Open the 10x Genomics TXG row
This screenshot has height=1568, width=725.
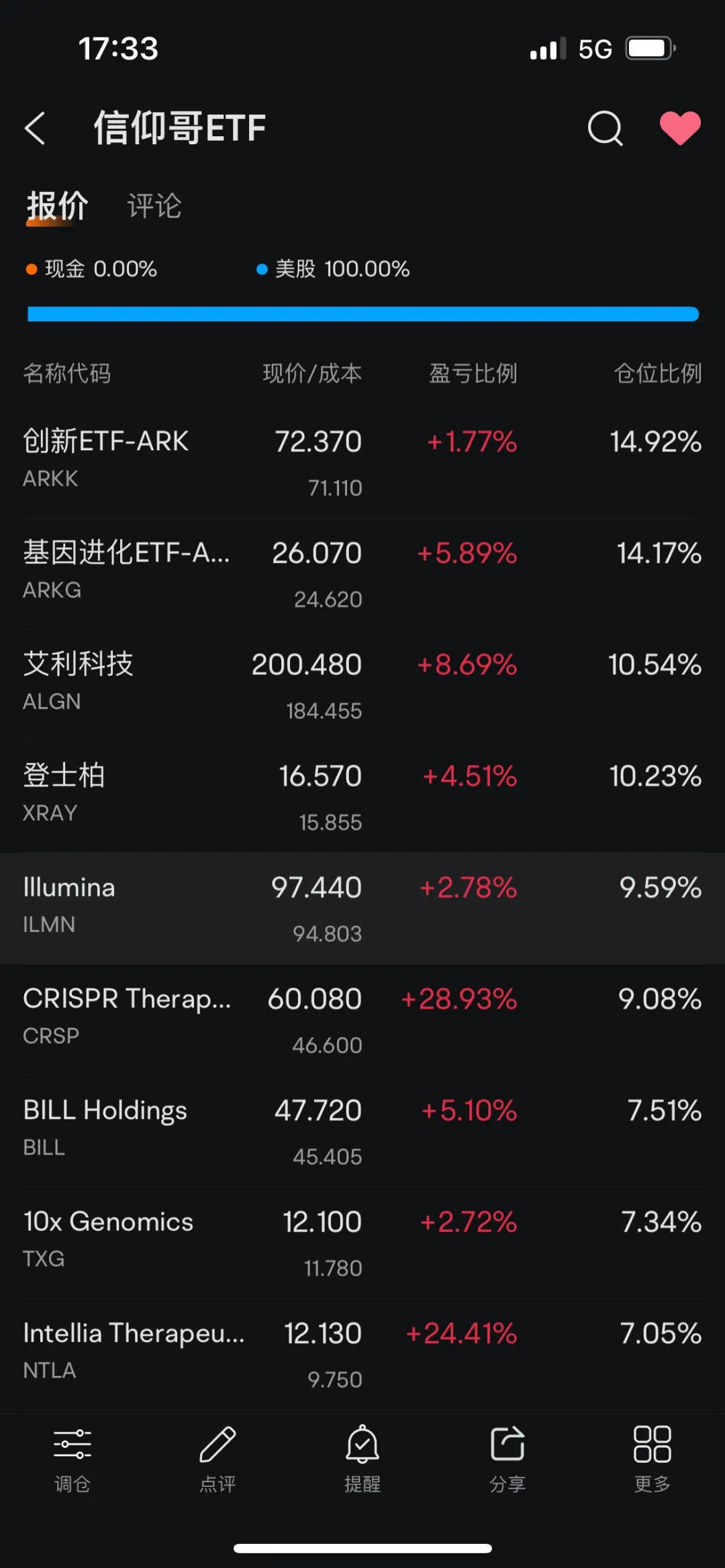tap(362, 1242)
